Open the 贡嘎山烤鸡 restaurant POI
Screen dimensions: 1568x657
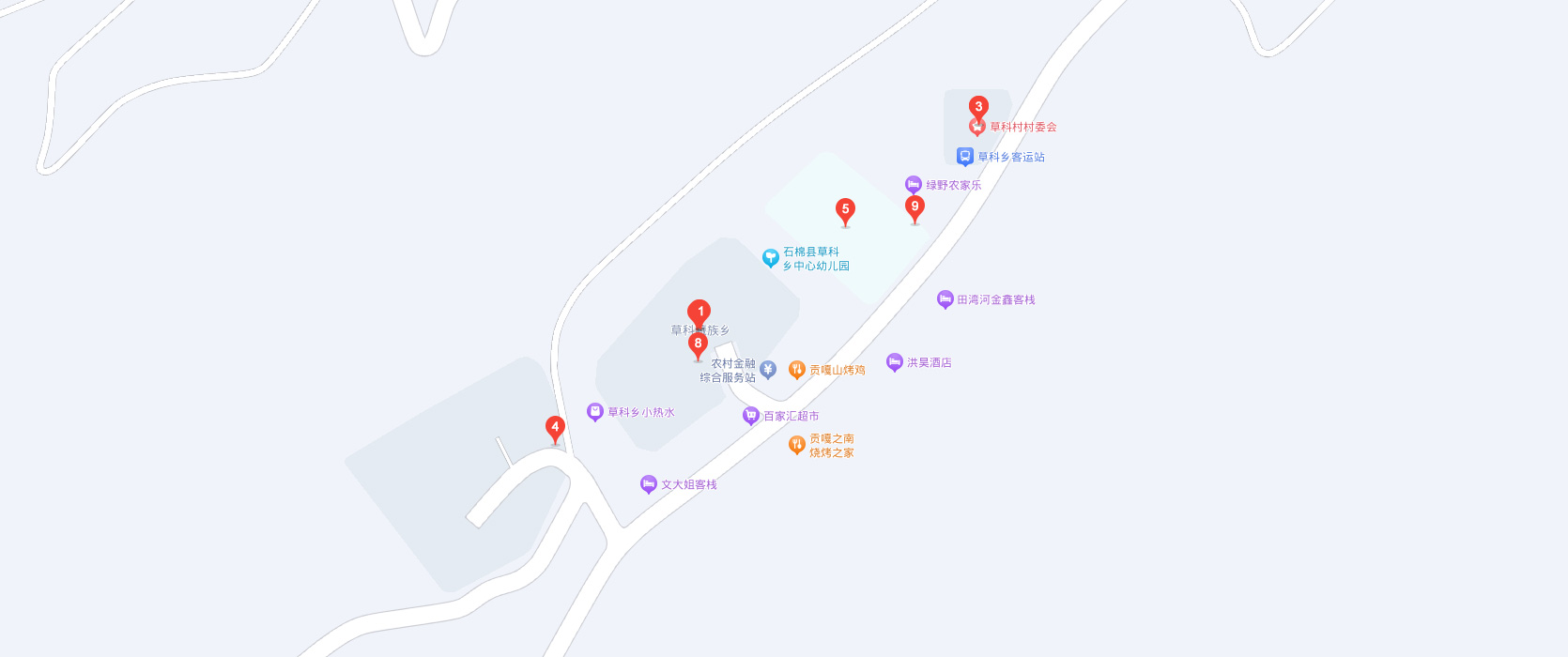797,370
